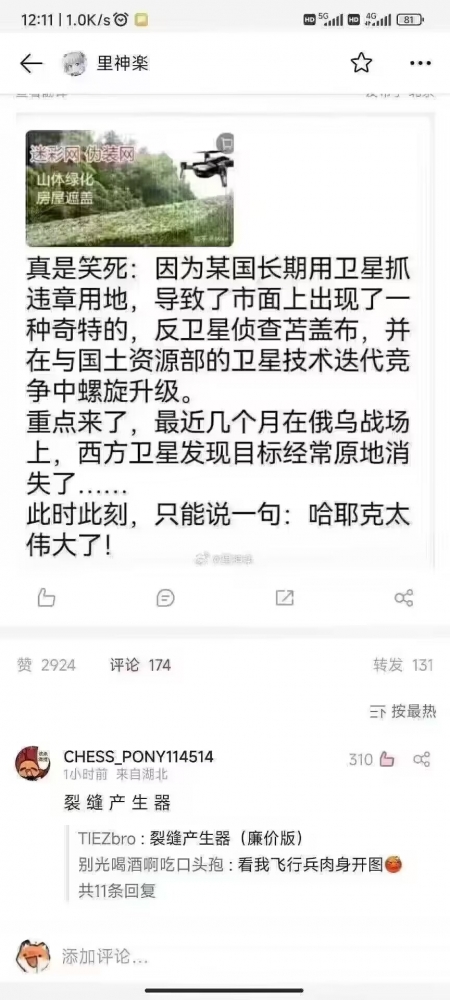Tap the comment icon under the post
The height and width of the screenshot is (1000, 450).
pyautogui.click(x=165, y=598)
